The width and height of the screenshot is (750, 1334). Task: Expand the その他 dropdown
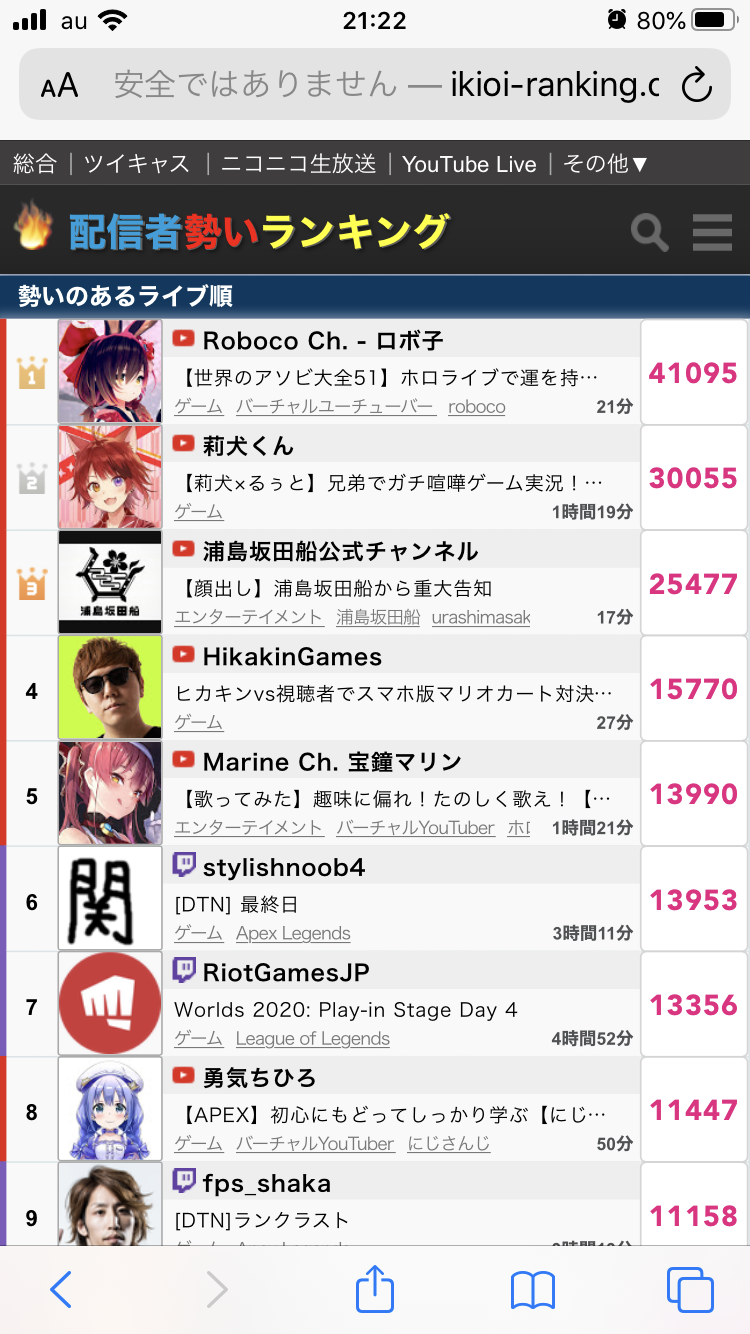tap(606, 164)
